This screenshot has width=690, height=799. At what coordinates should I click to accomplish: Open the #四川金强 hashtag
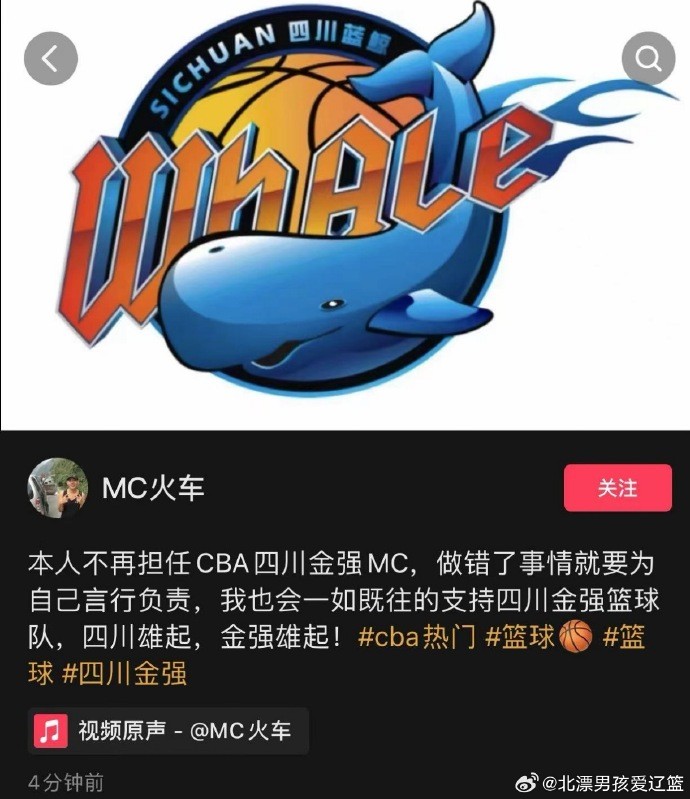124,672
